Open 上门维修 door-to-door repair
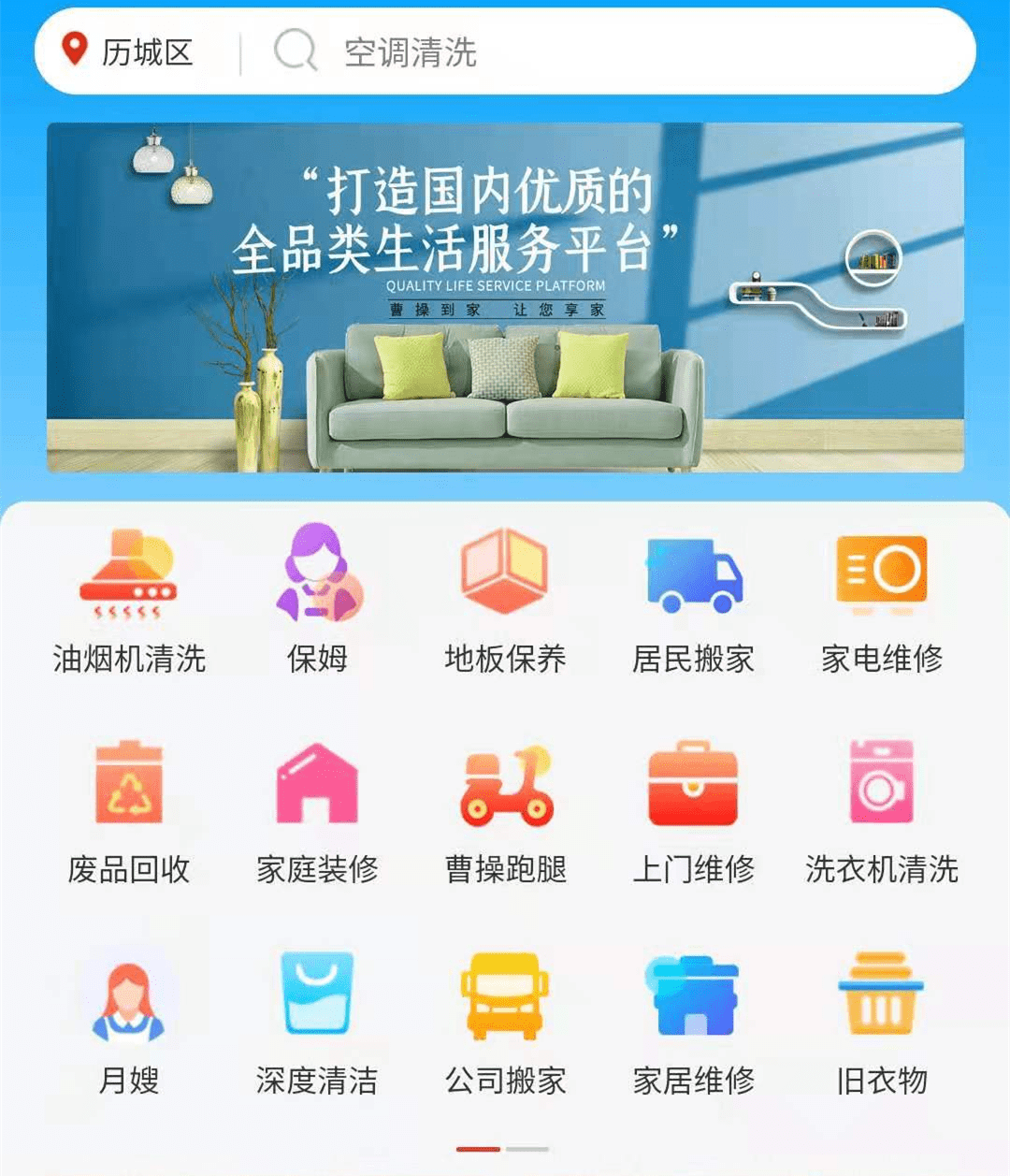Image resolution: width=1010 pixels, height=1176 pixels. (x=693, y=810)
